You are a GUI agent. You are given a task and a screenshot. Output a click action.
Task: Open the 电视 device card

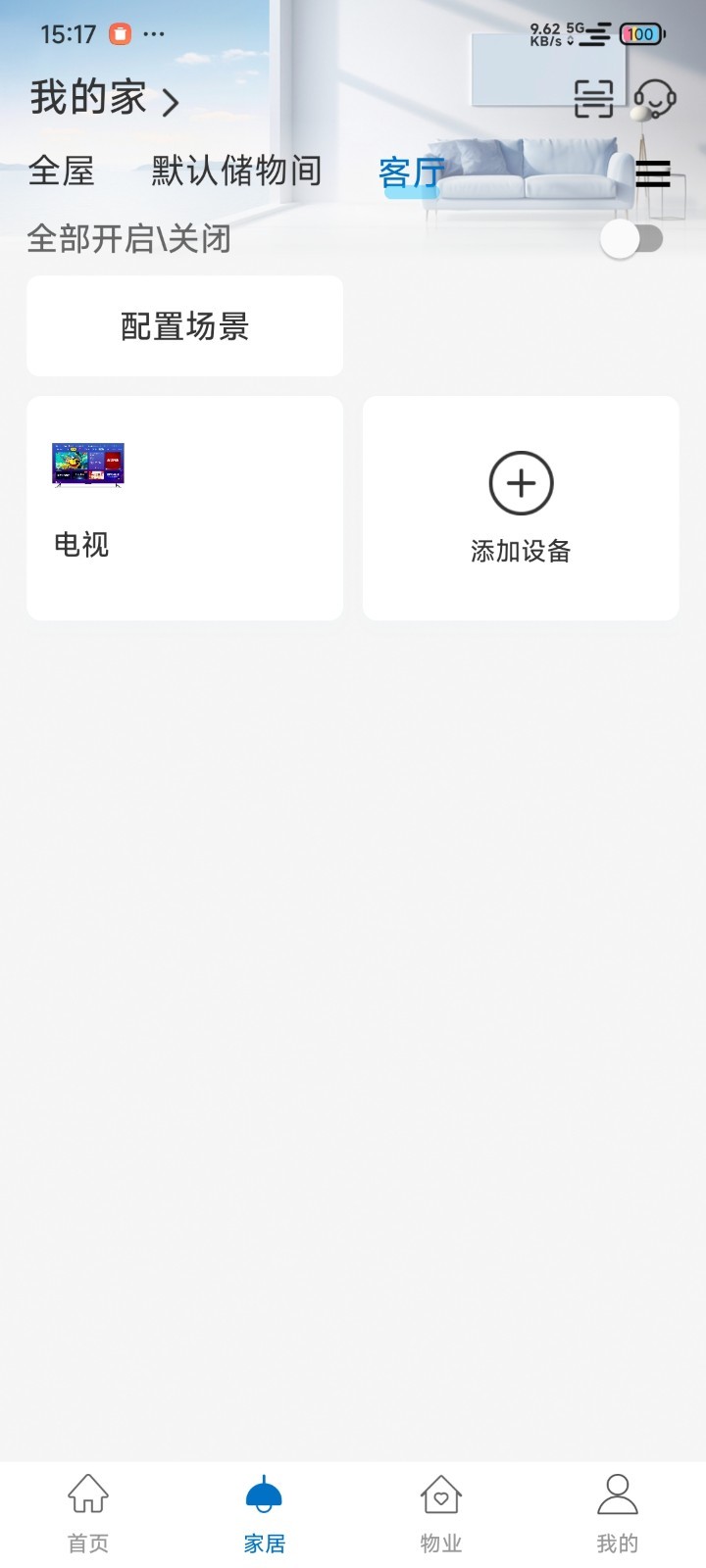pyautogui.click(x=184, y=508)
